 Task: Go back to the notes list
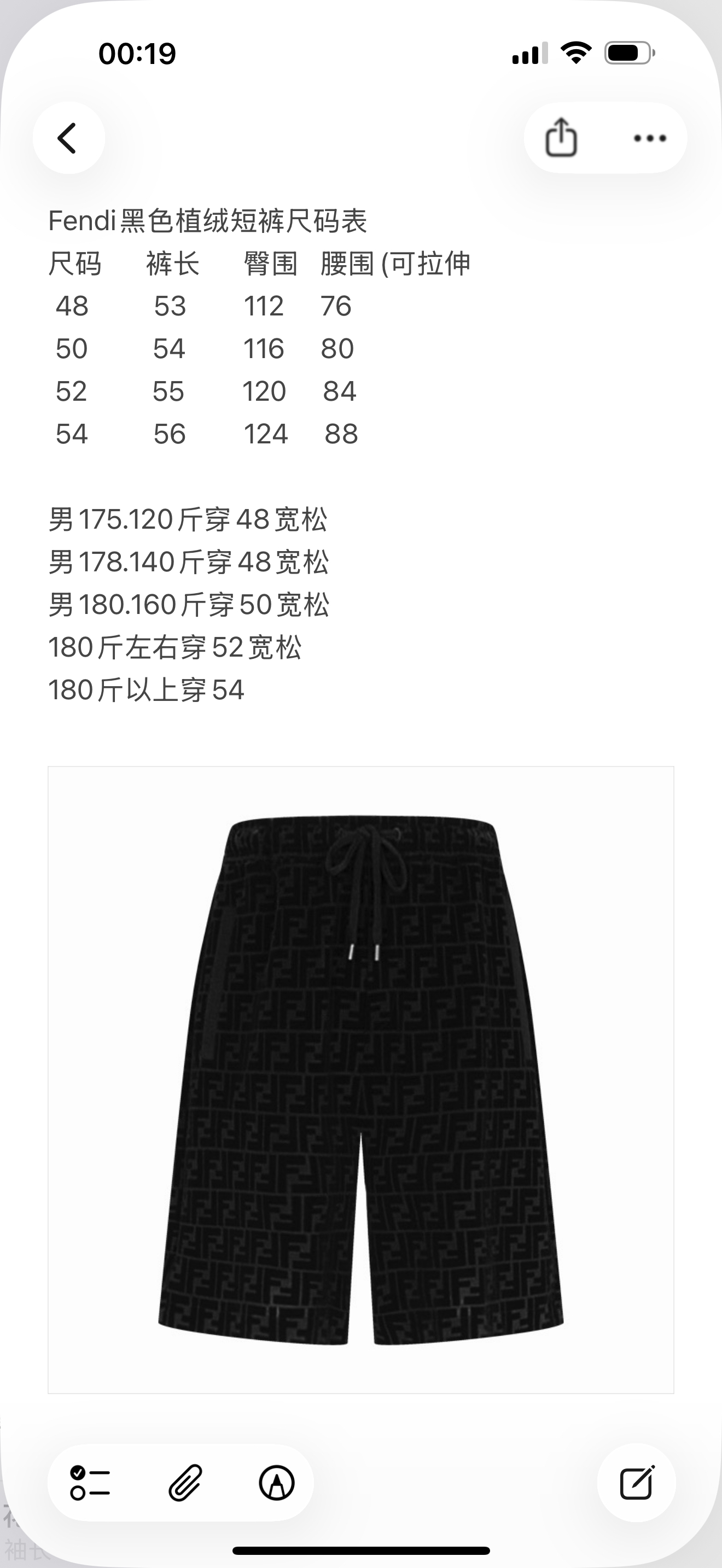click(68, 138)
